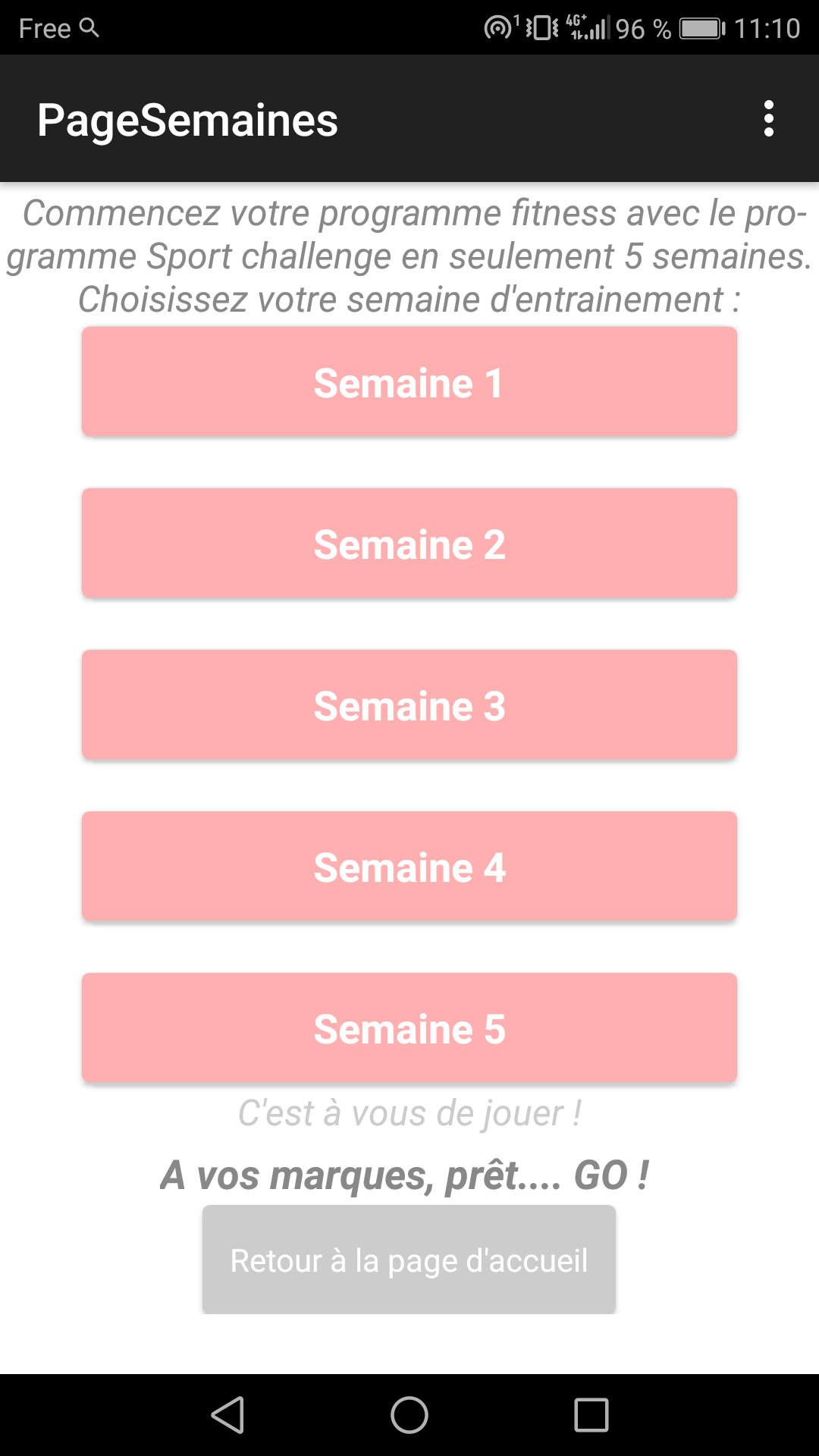Viewport: 819px width, 1456px height.
Task: Open the overflow menu in the app bar
Action: tap(769, 119)
